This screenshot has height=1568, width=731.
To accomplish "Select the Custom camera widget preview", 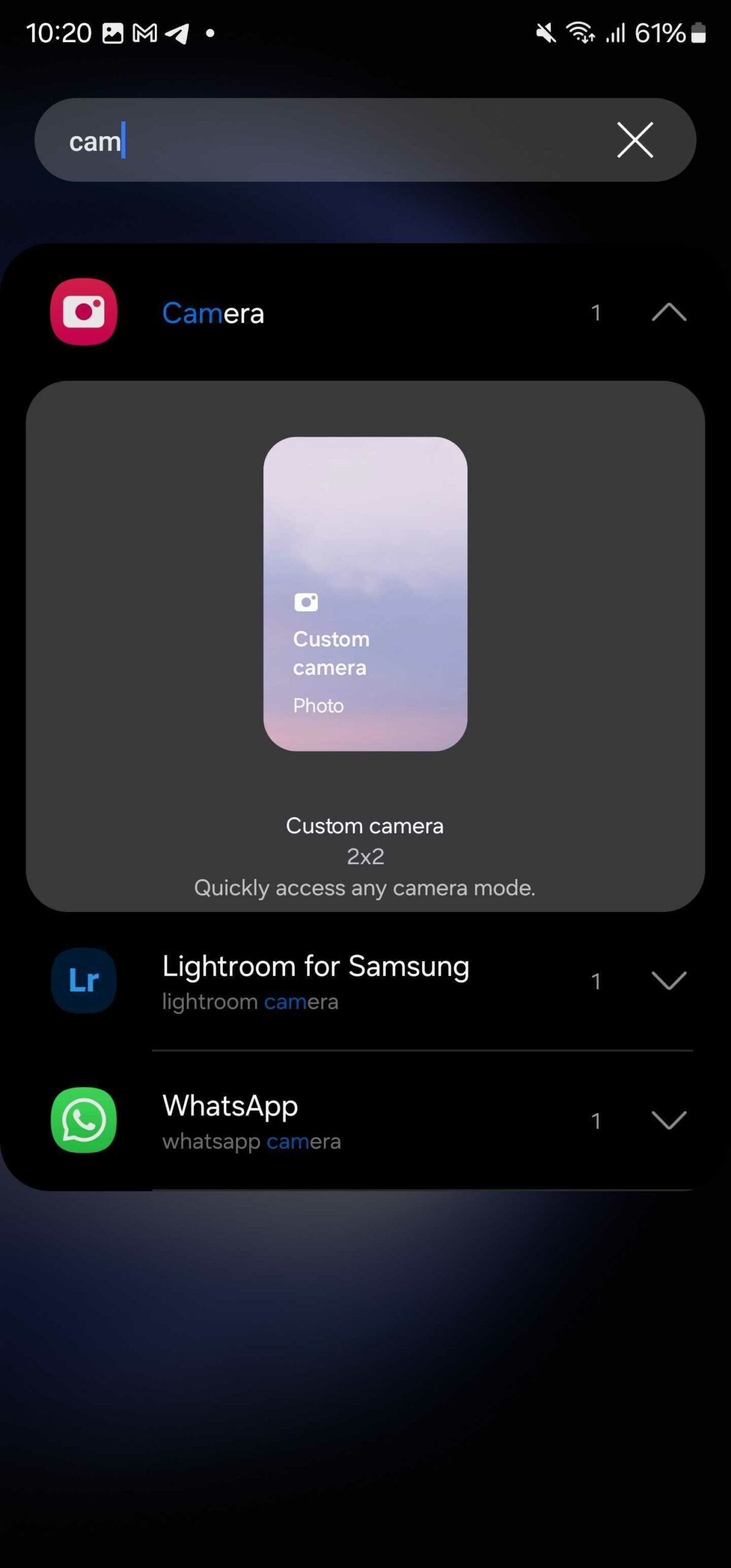I will [x=365, y=594].
